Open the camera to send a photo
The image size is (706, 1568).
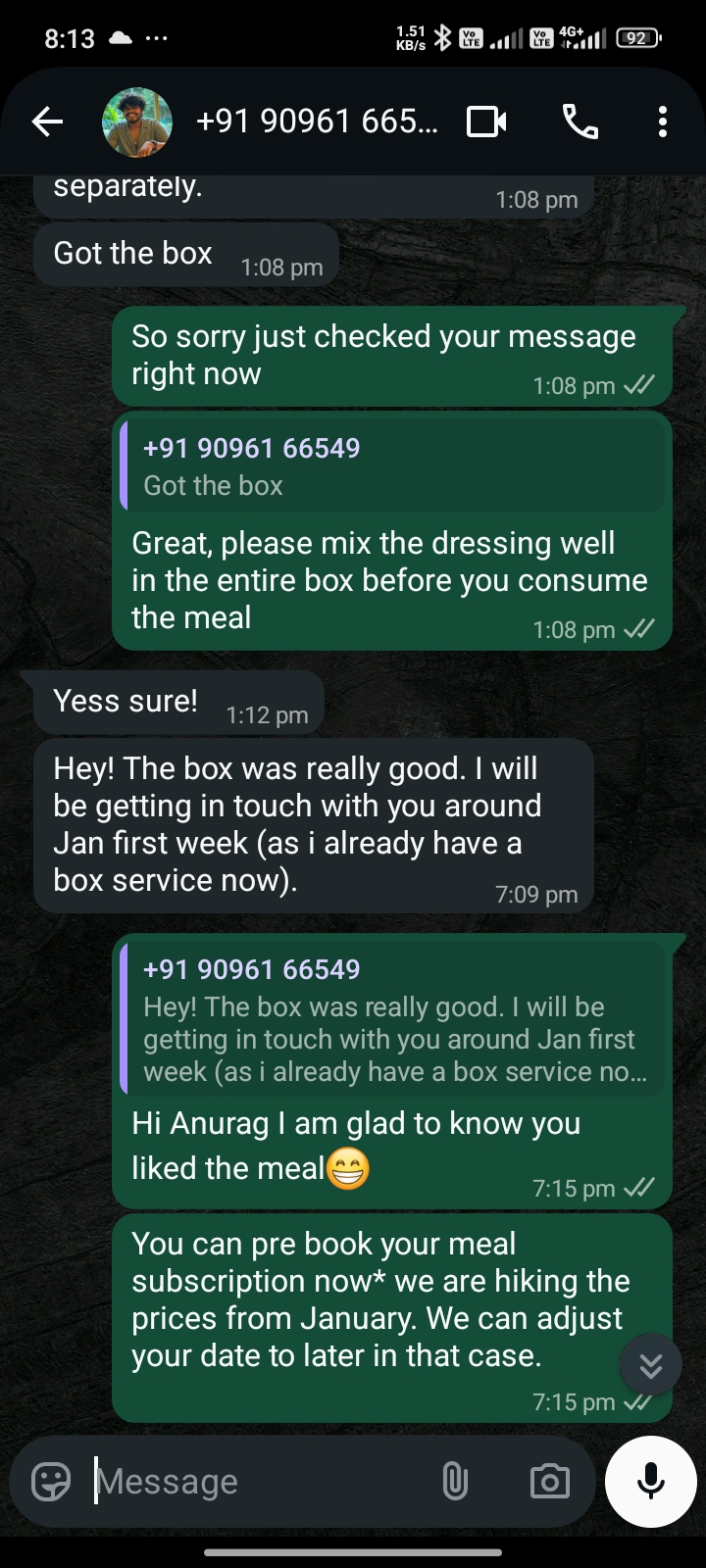click(549, 1481)
